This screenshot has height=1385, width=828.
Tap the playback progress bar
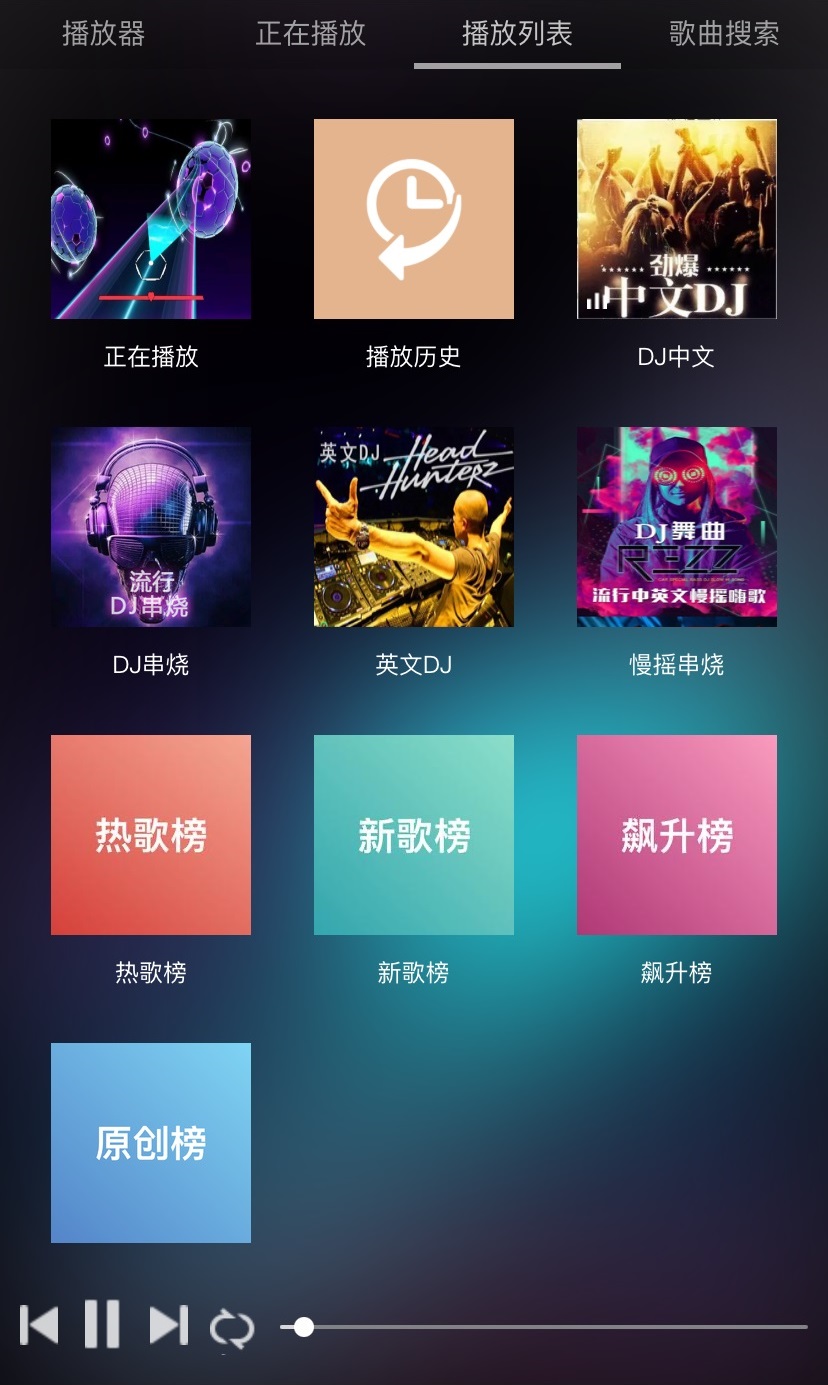[544, 1327]
